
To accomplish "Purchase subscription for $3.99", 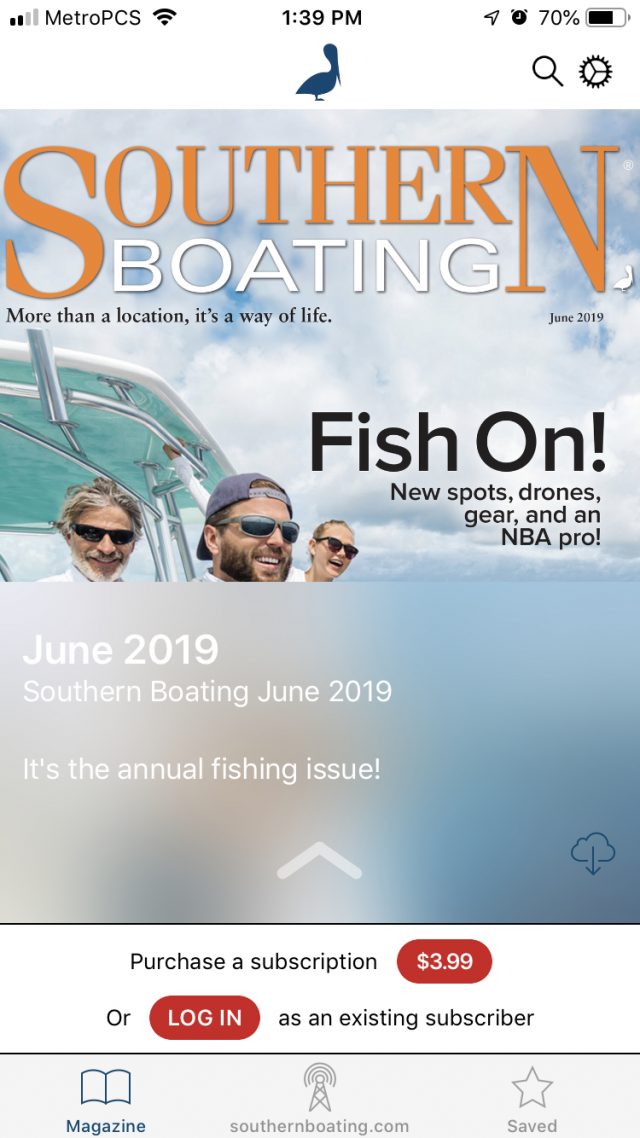I will click(x=444, y=962).
